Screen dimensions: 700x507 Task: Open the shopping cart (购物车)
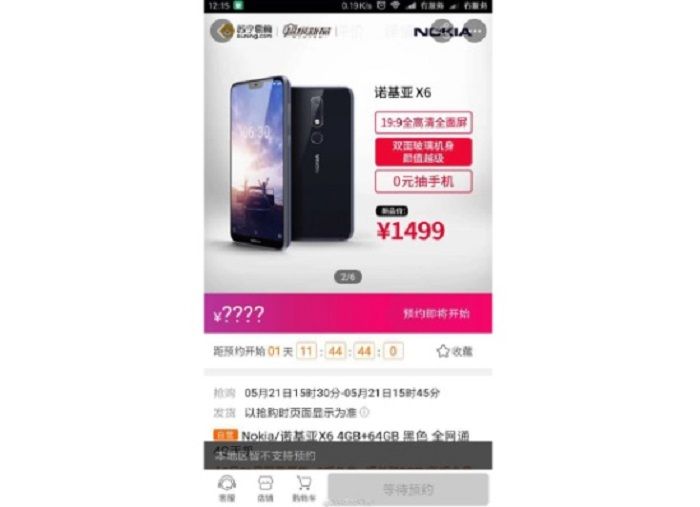pyautogui.click(x=303, y=487)
